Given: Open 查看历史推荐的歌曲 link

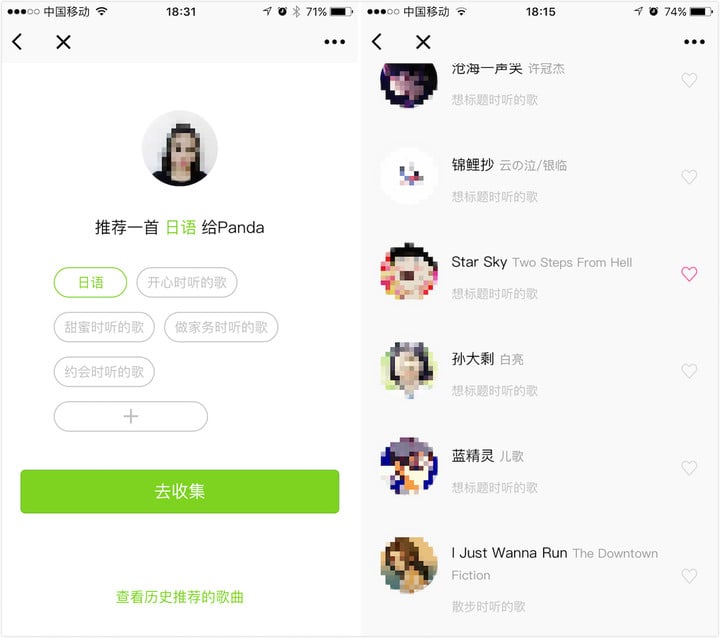Looking at the screenshot, I should point(180,597).
